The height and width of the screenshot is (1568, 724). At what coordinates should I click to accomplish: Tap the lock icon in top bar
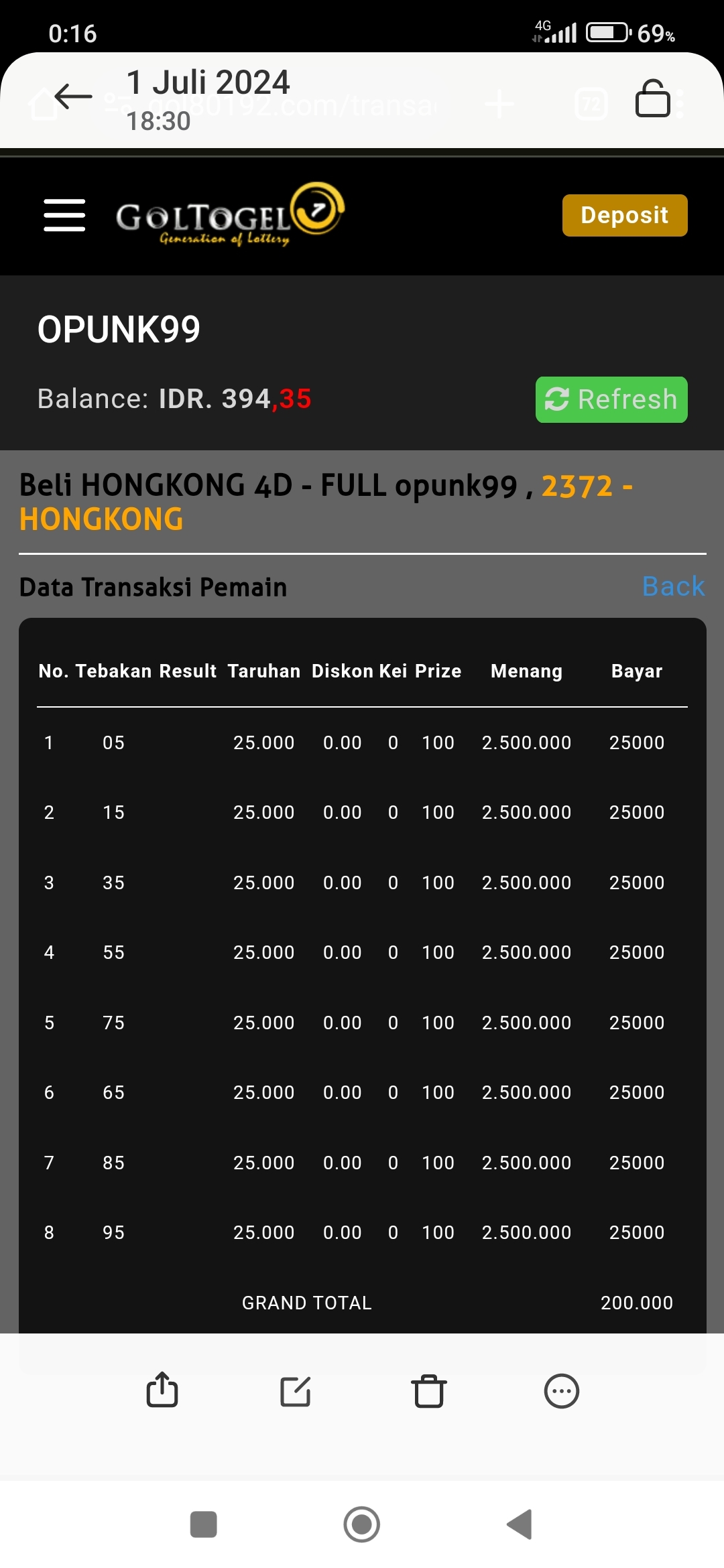[x=652, y=99]
